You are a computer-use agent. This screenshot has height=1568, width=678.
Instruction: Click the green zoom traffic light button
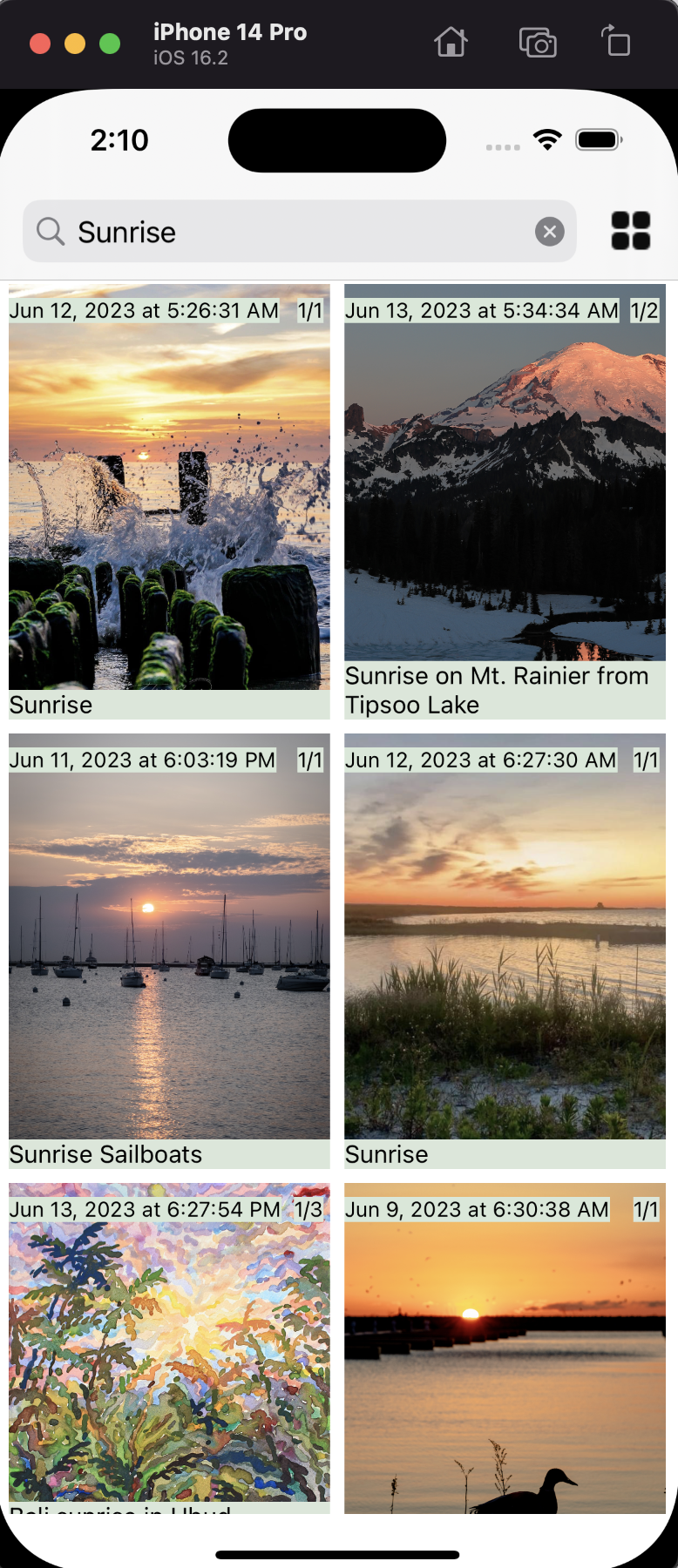coord(109,42)
